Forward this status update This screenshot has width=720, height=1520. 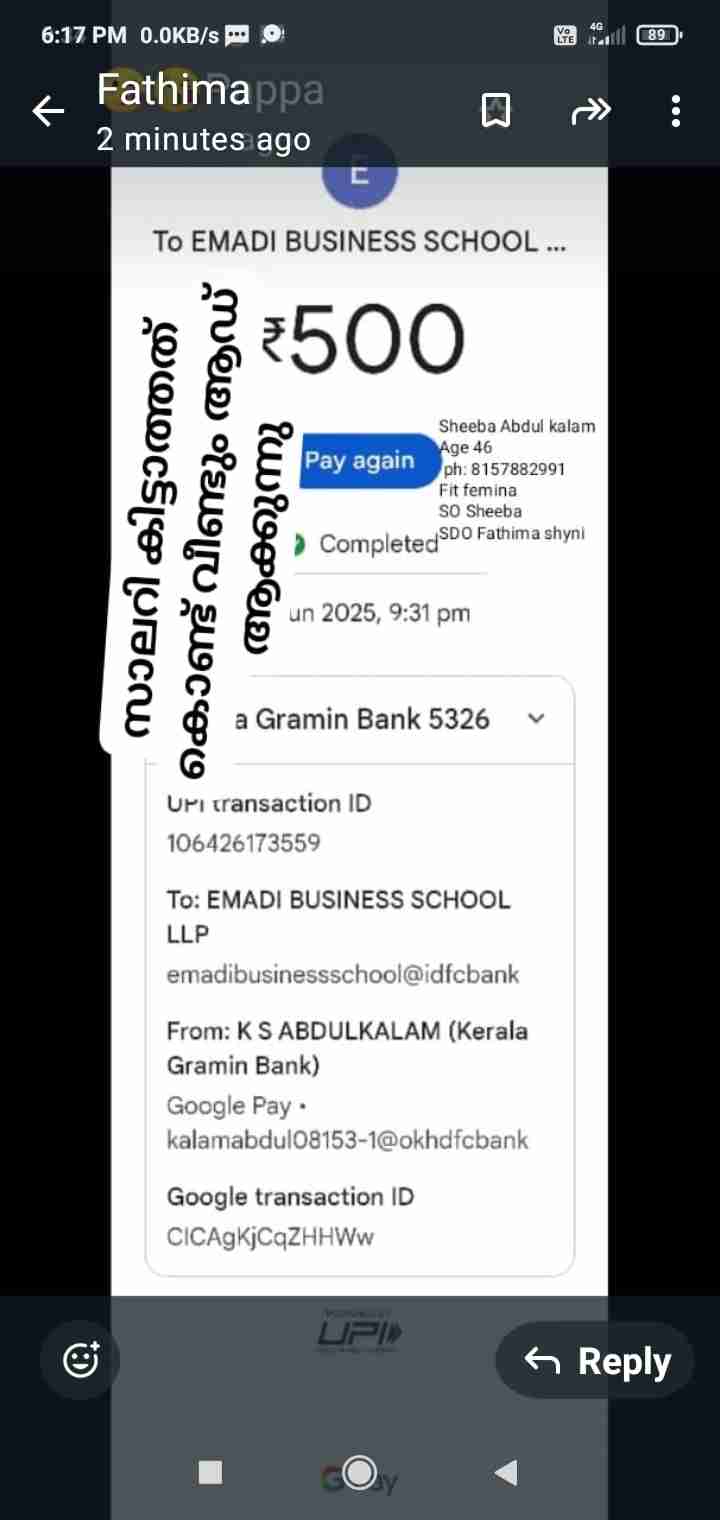click(591, 111)
